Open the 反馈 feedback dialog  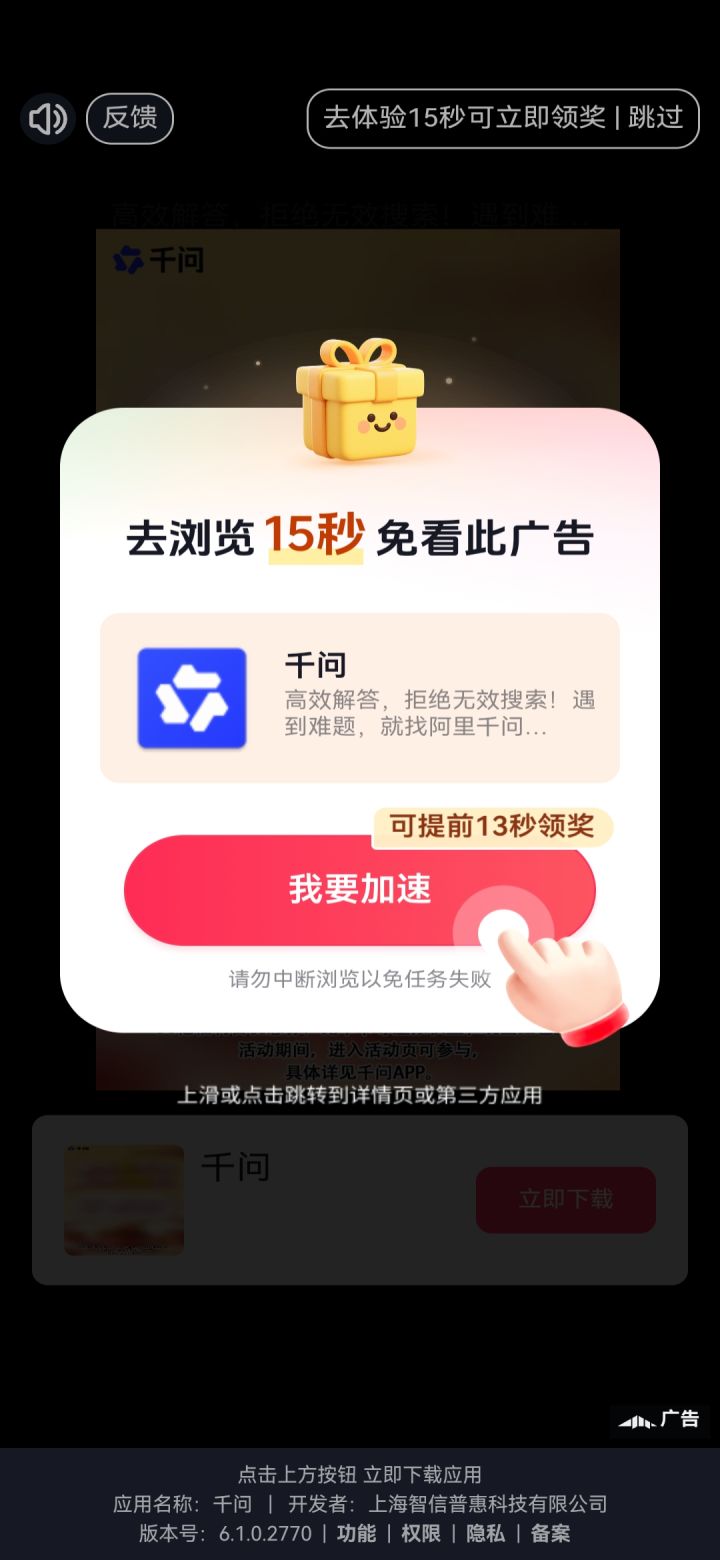pos(130,118)
